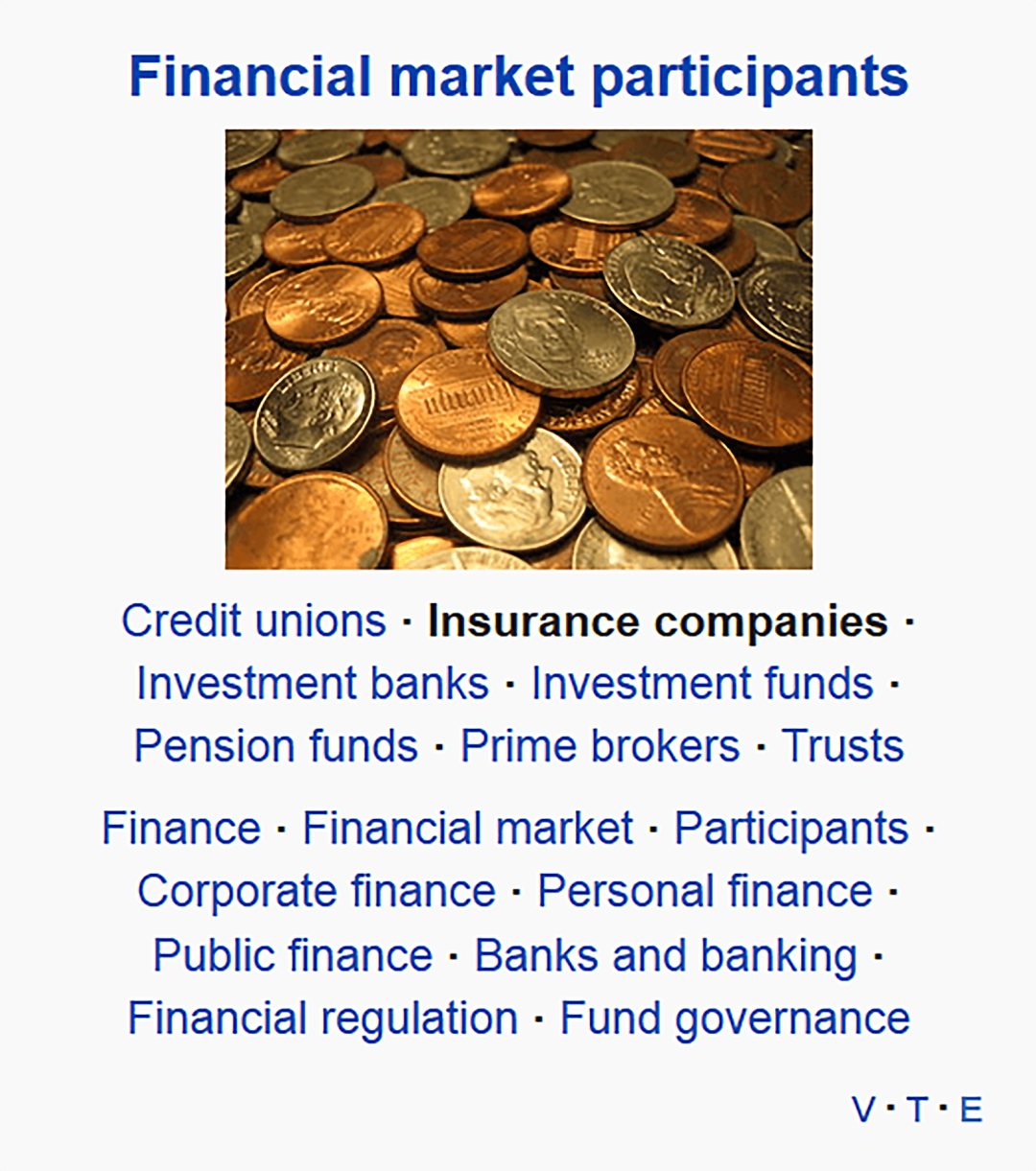
Task: Tap the Trusts link
Action: tap(842, 746)
